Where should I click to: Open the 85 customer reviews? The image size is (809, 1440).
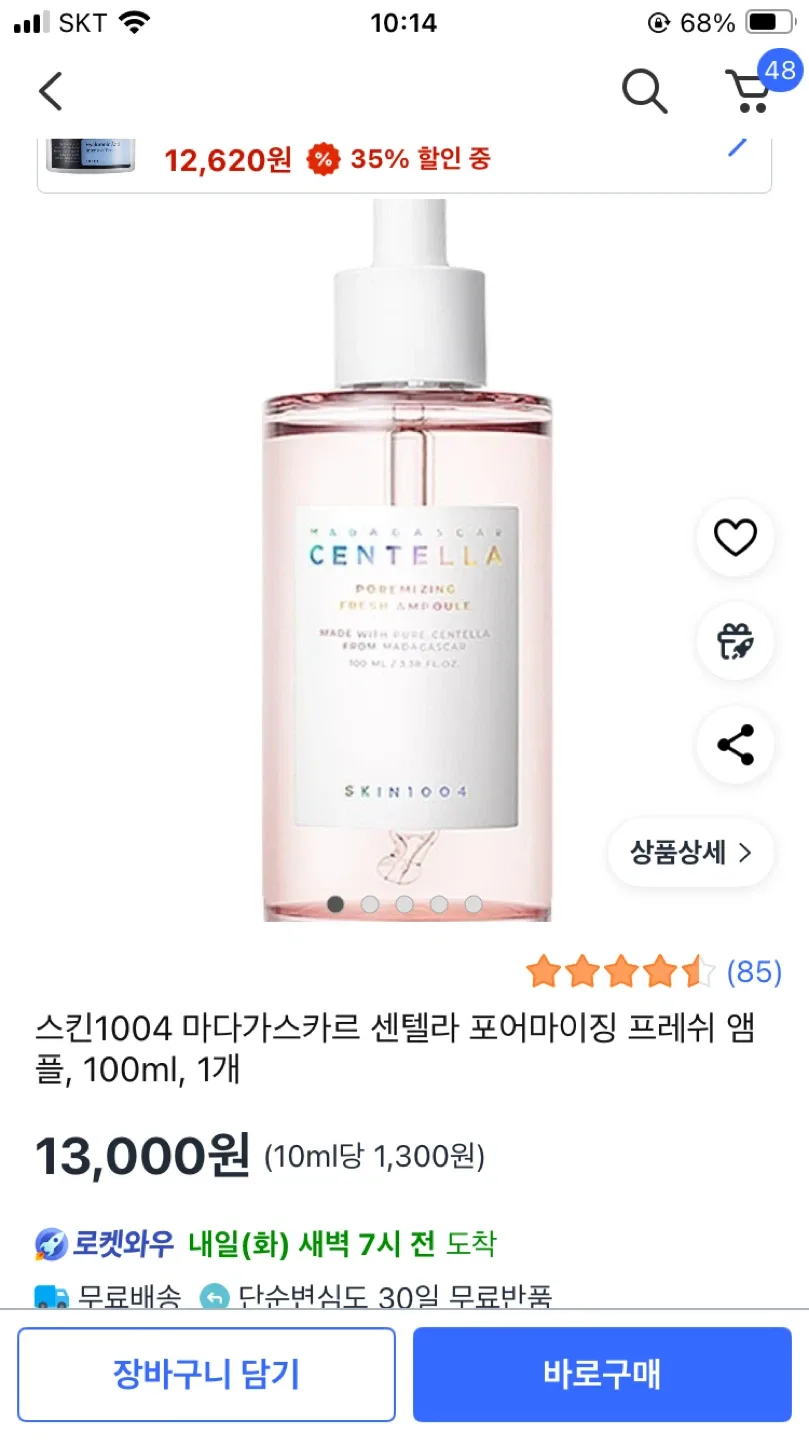[753, 971]
